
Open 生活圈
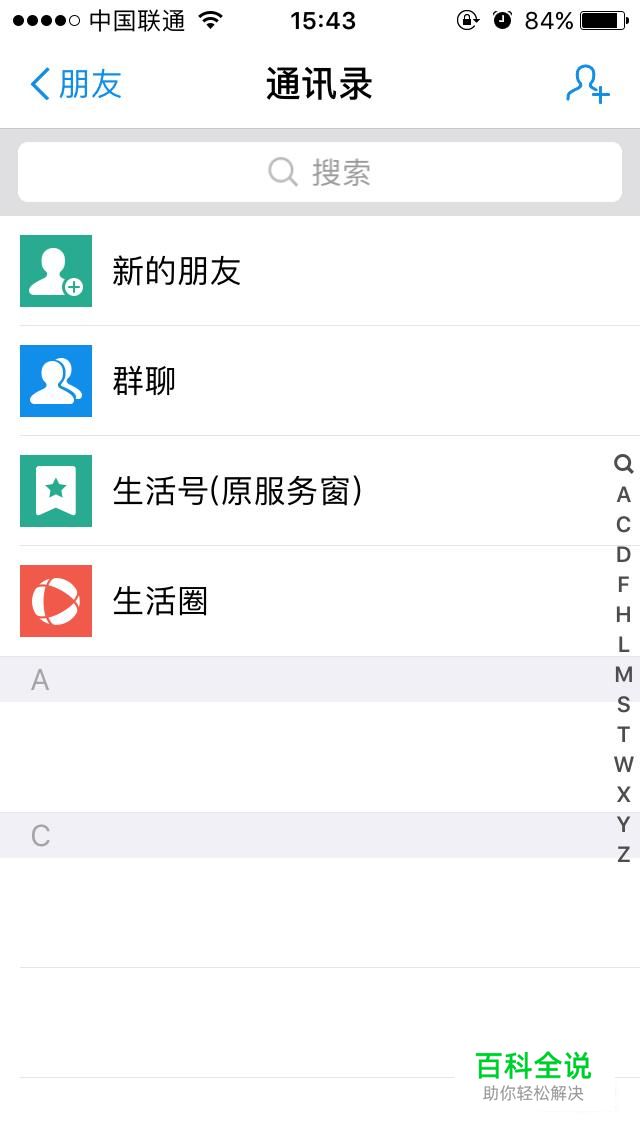point(320,601)
